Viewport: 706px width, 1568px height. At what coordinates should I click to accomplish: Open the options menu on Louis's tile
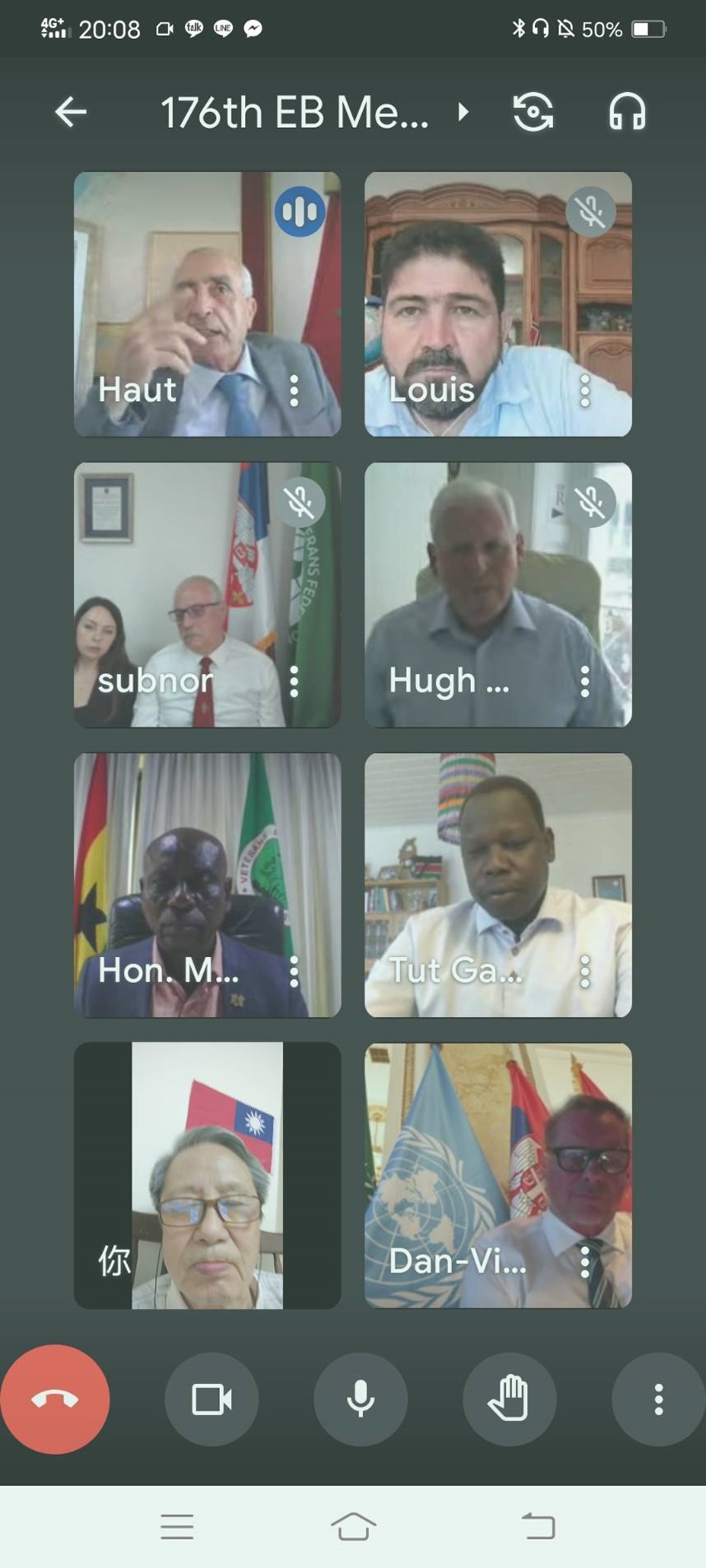[585, 390]
